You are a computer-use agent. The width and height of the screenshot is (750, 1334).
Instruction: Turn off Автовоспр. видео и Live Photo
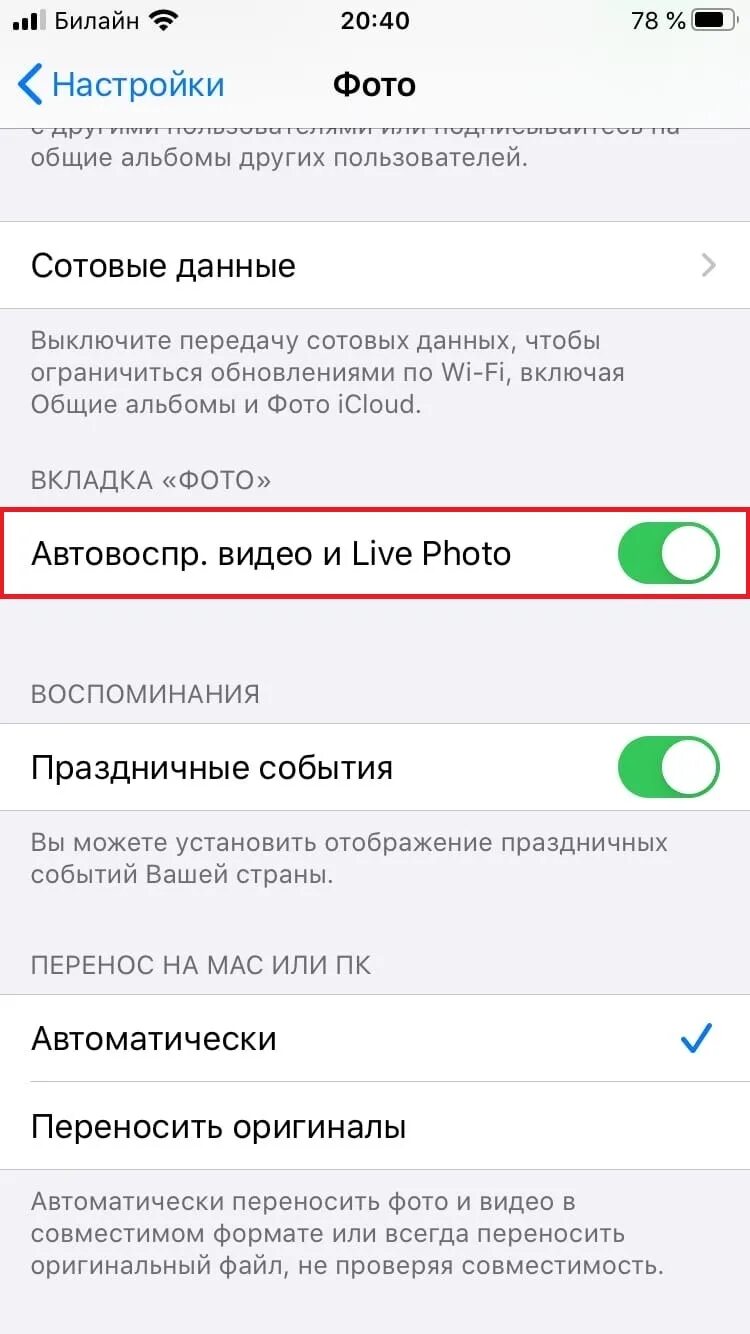(668, 553)
